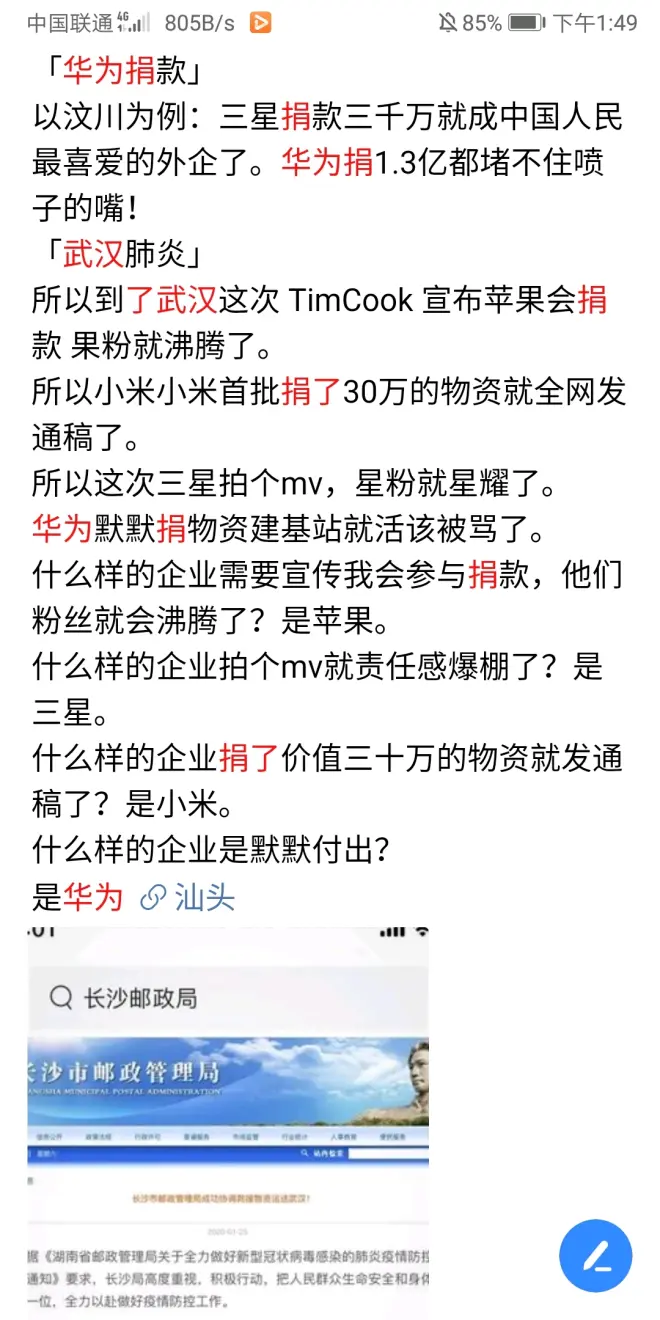Viewport: 660px width, 1320px height.
Task: Open the 汕头 location link
Action: point(190,897)
